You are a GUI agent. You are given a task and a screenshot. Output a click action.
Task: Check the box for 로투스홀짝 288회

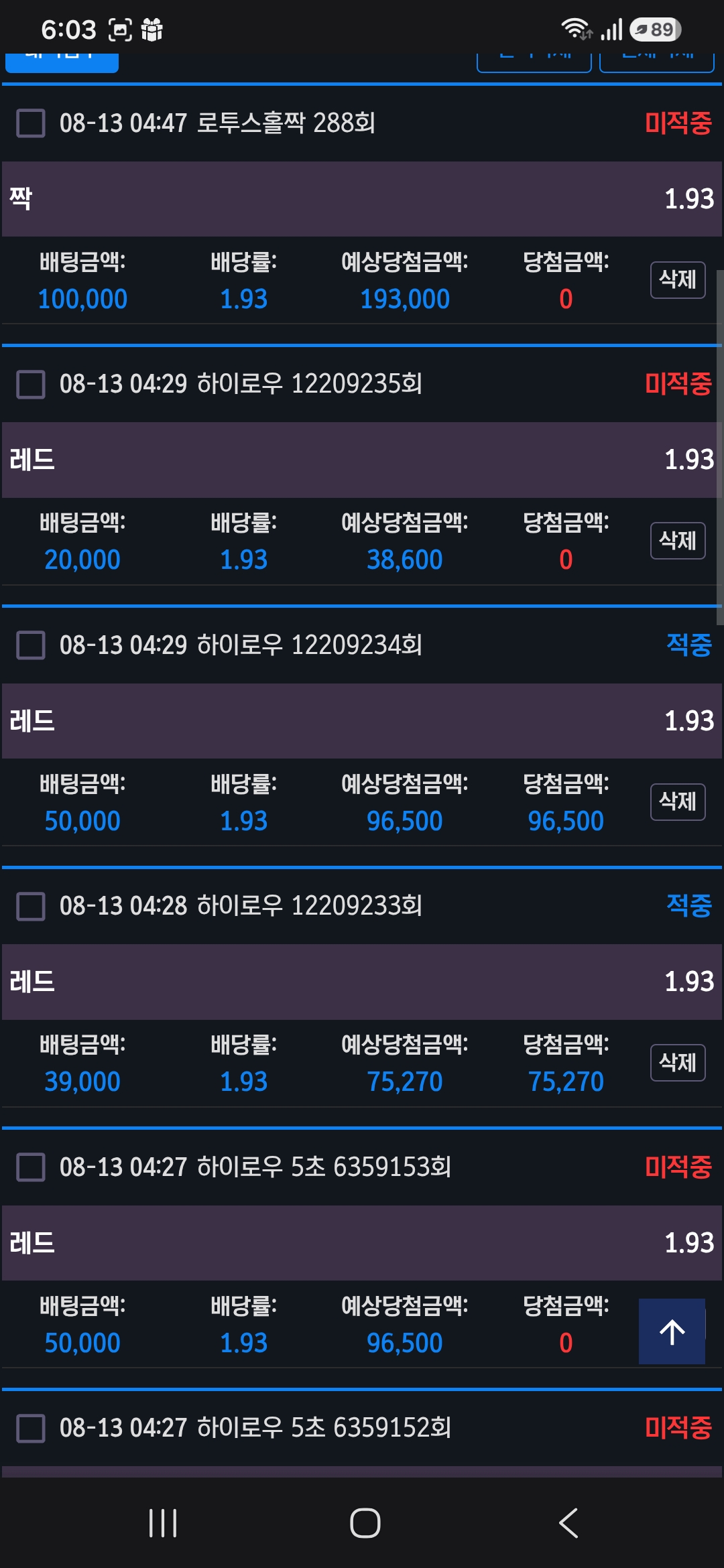31,123
